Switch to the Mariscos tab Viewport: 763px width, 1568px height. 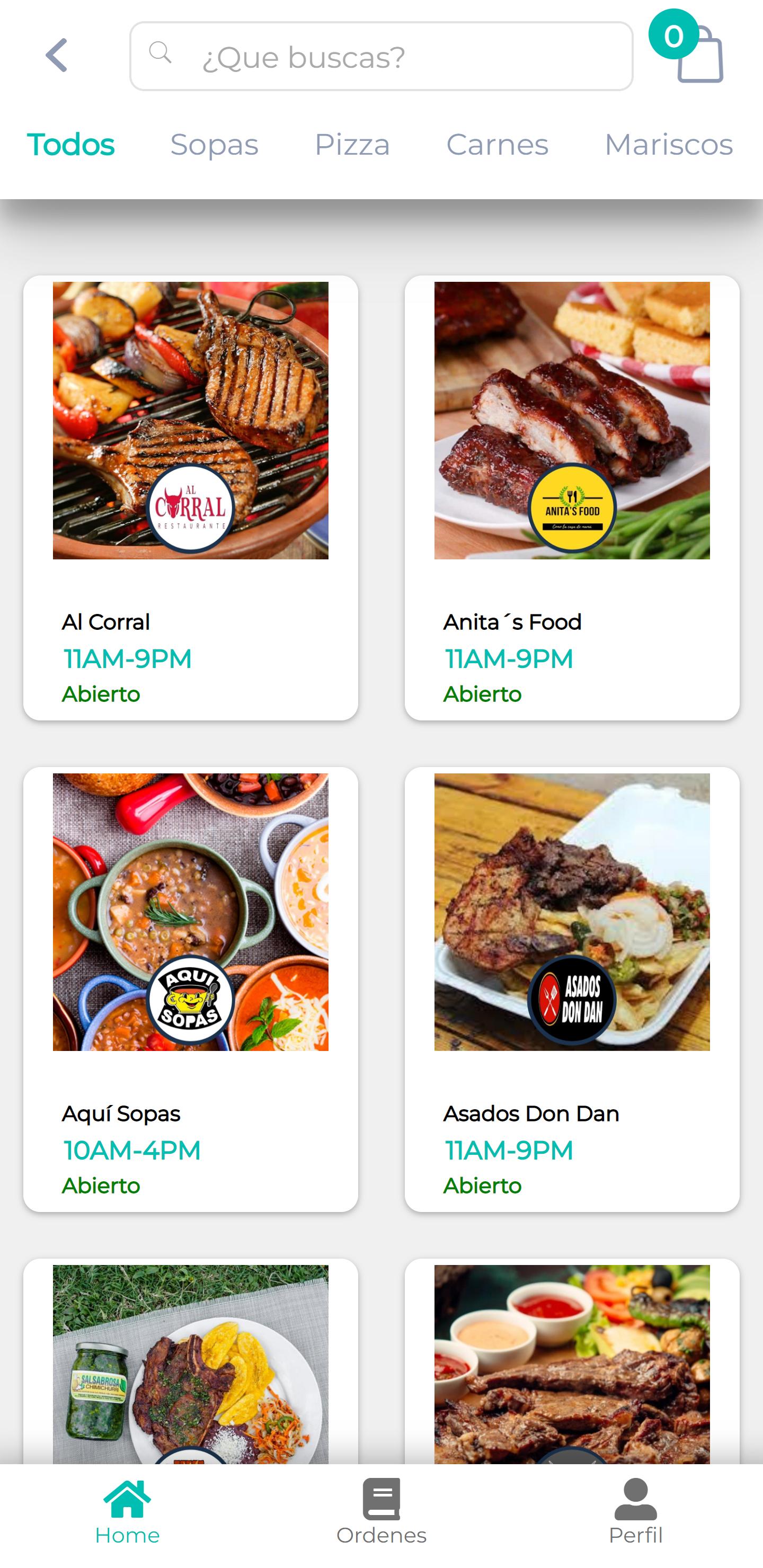pyautogui.click(x=668, y=145)
